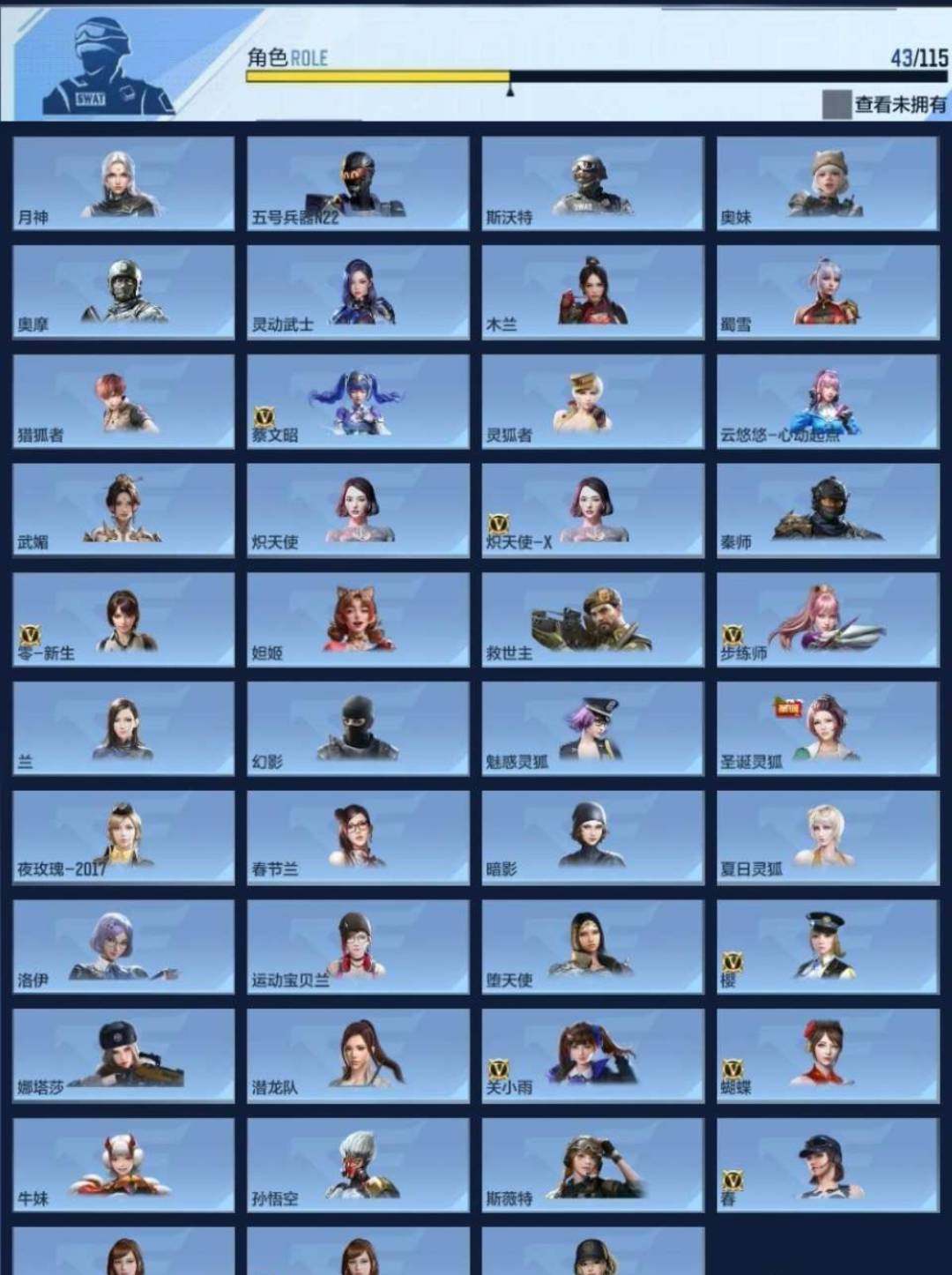This screenshot has width=952, height=1275.
Task: Open the 秦师 character card
Action: click(x=827, y=511)
